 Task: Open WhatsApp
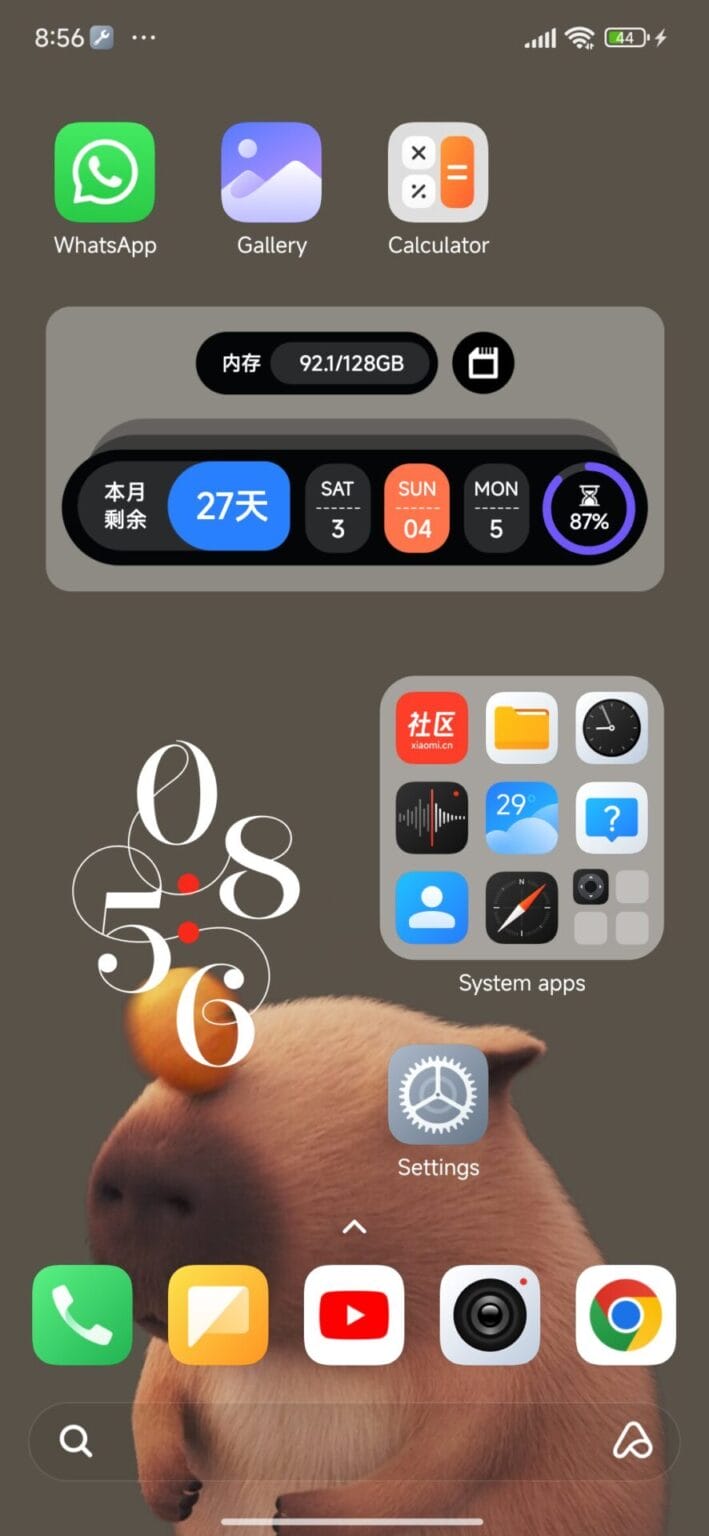pos(104,172)
